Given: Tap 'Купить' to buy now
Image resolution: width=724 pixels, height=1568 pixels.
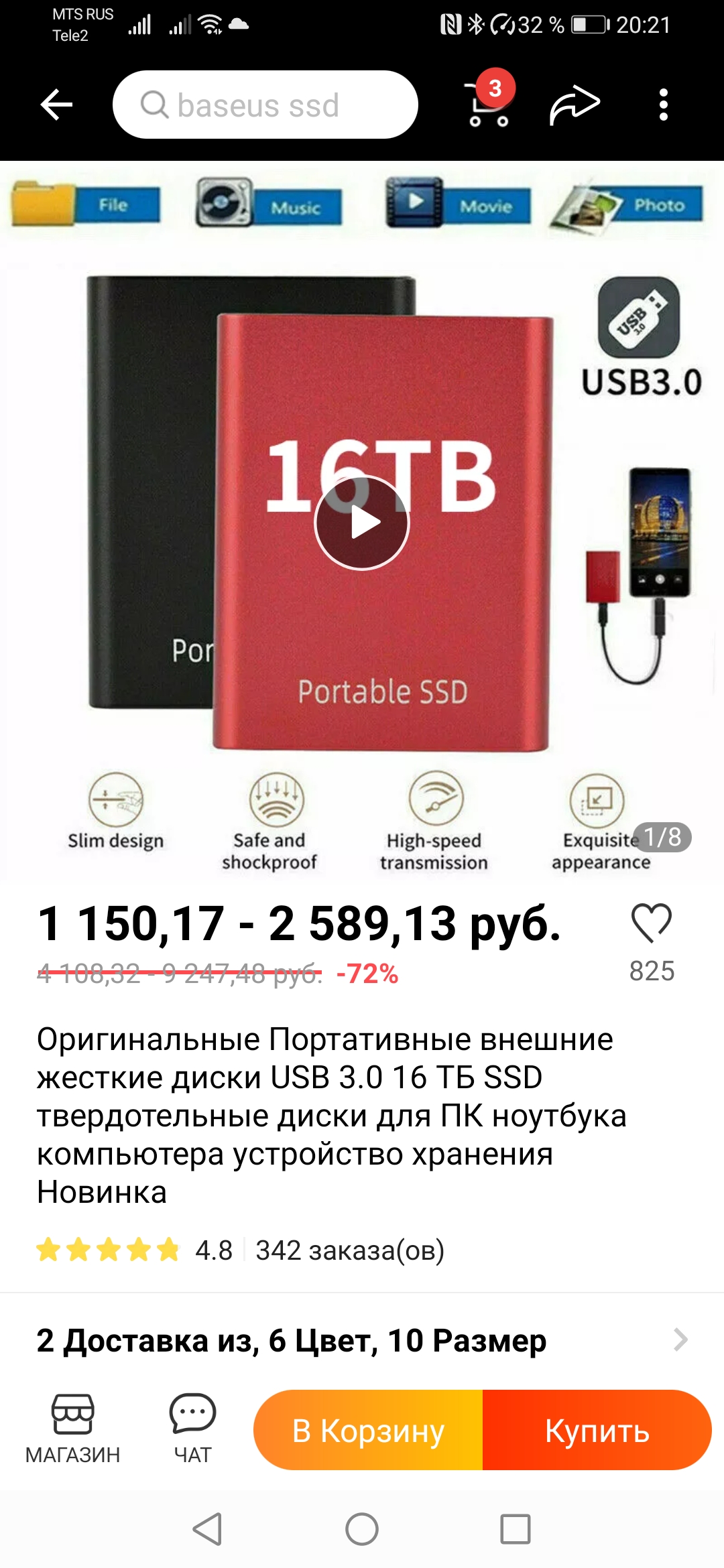Looking at the screenshot, I should [597, 1430].
